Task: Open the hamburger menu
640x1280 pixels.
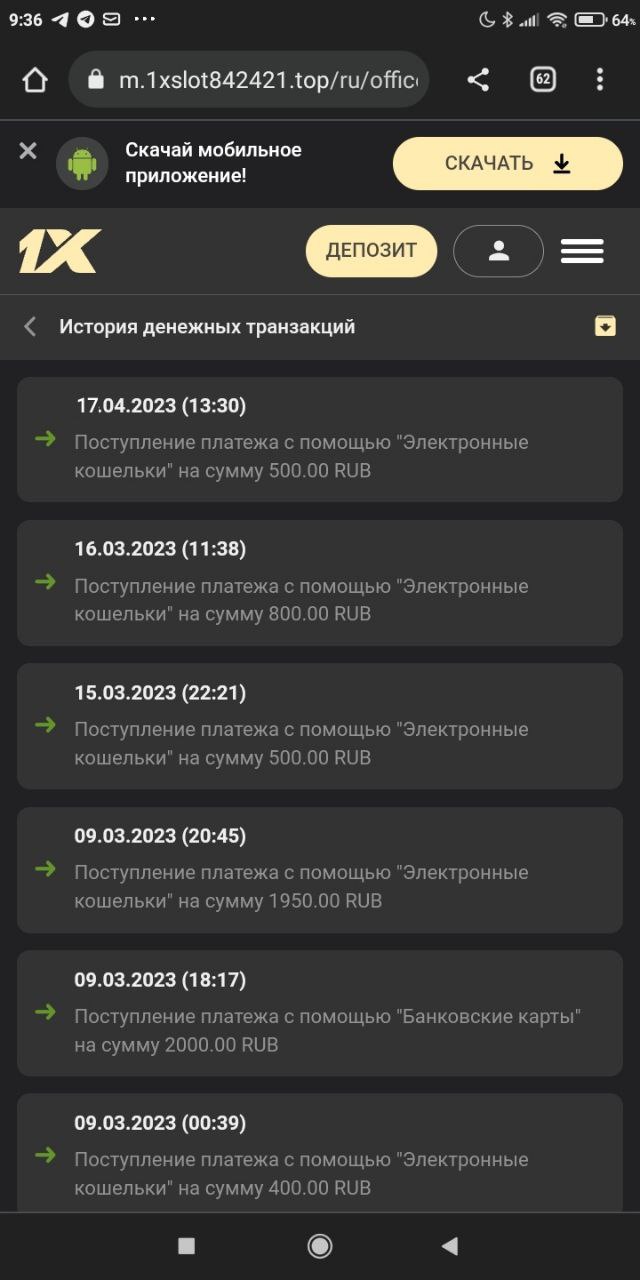Action: [582, 251]
